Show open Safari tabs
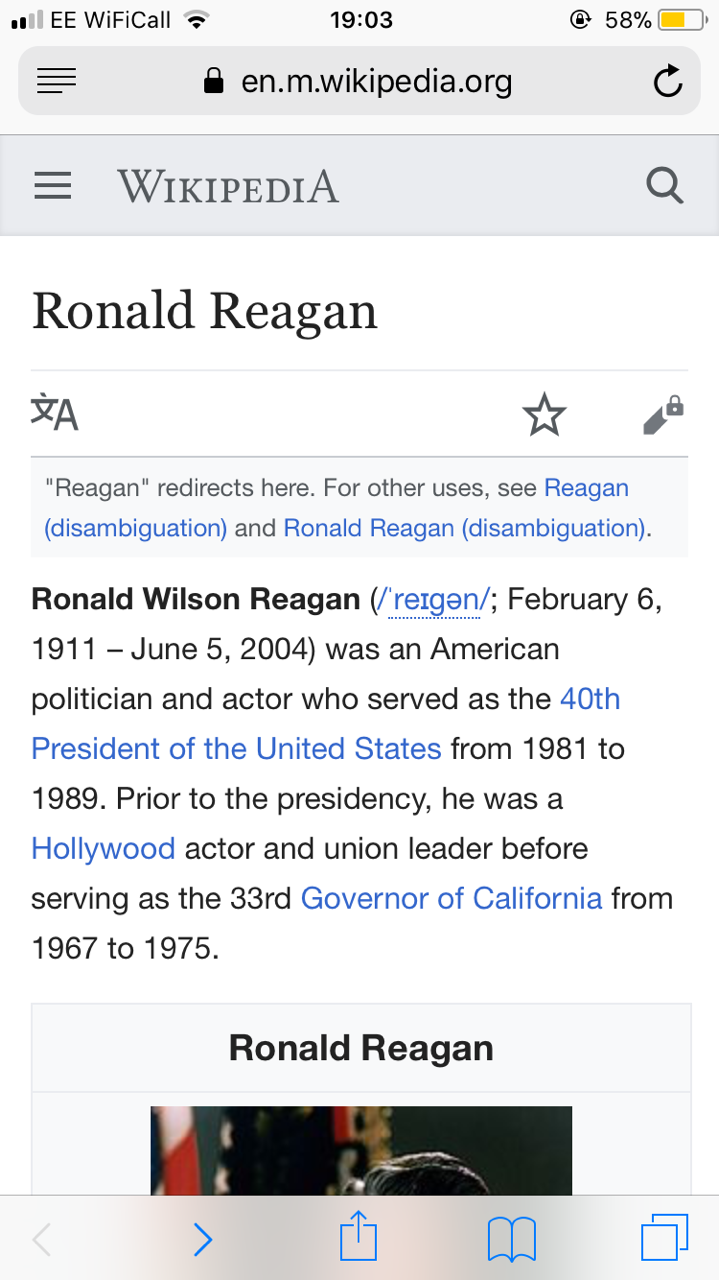 (664, 1238)
